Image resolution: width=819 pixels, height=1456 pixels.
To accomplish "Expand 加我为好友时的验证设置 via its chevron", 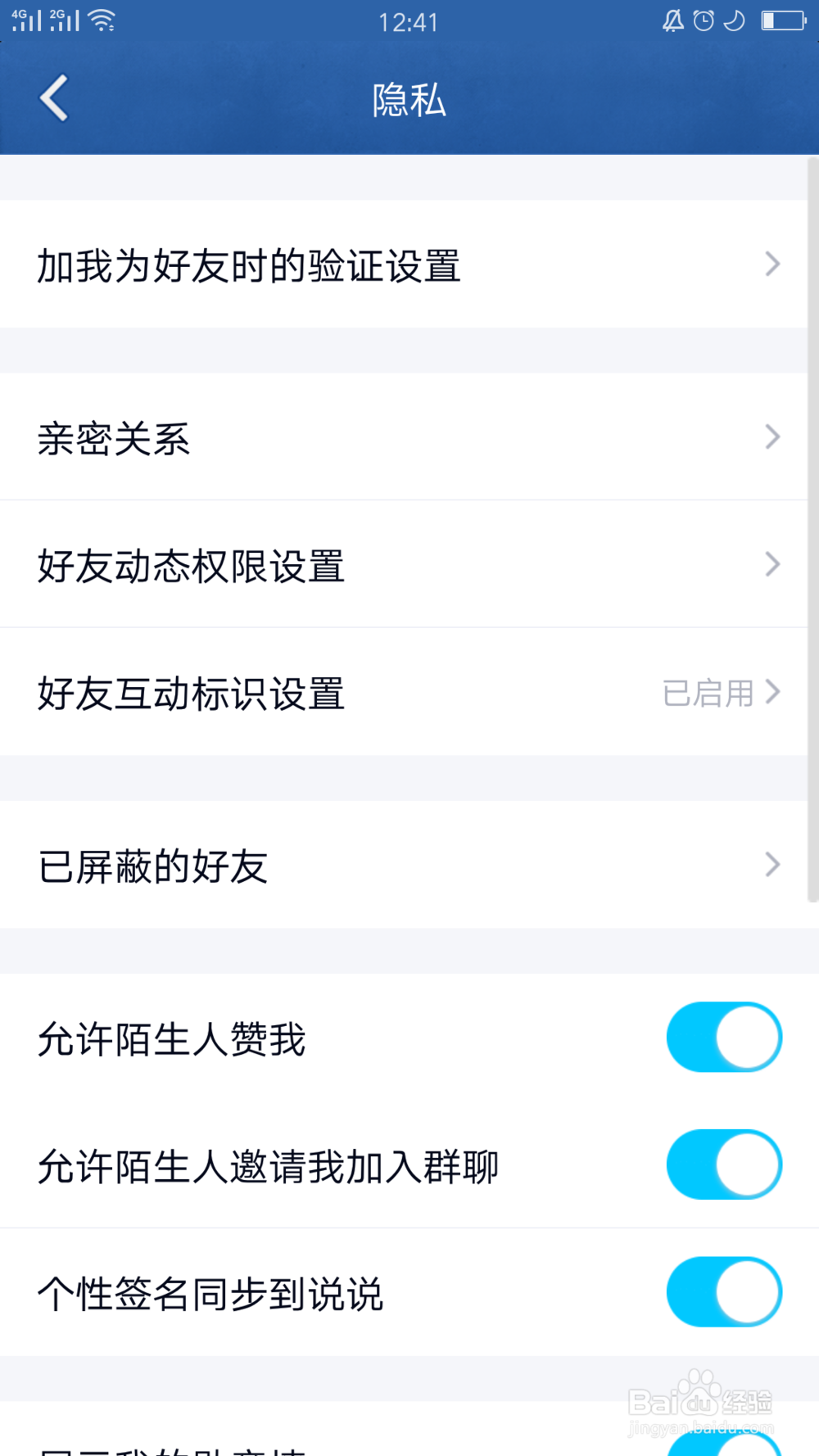I will coord(771,264).
